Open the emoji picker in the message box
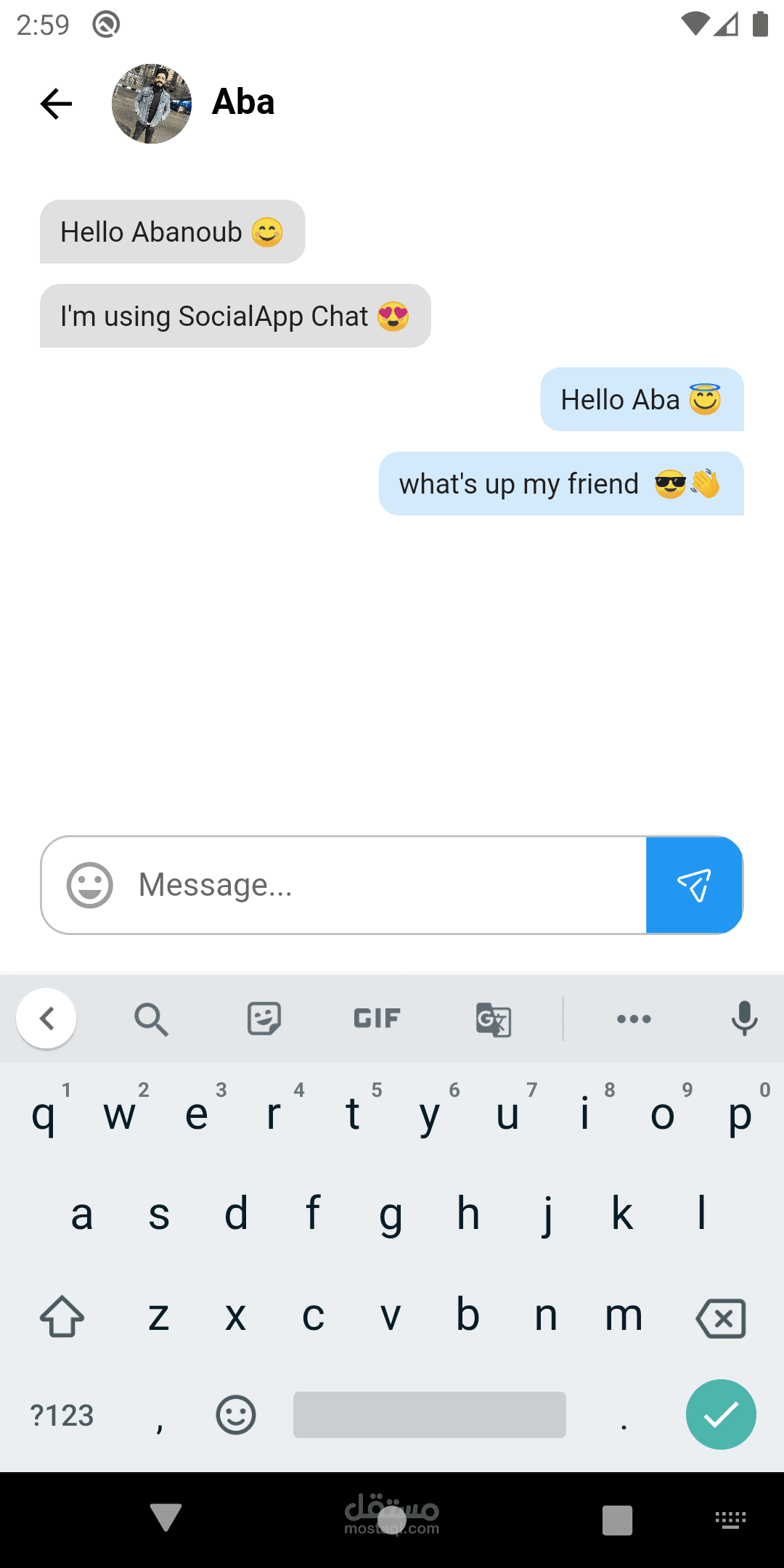 (90, 885)
